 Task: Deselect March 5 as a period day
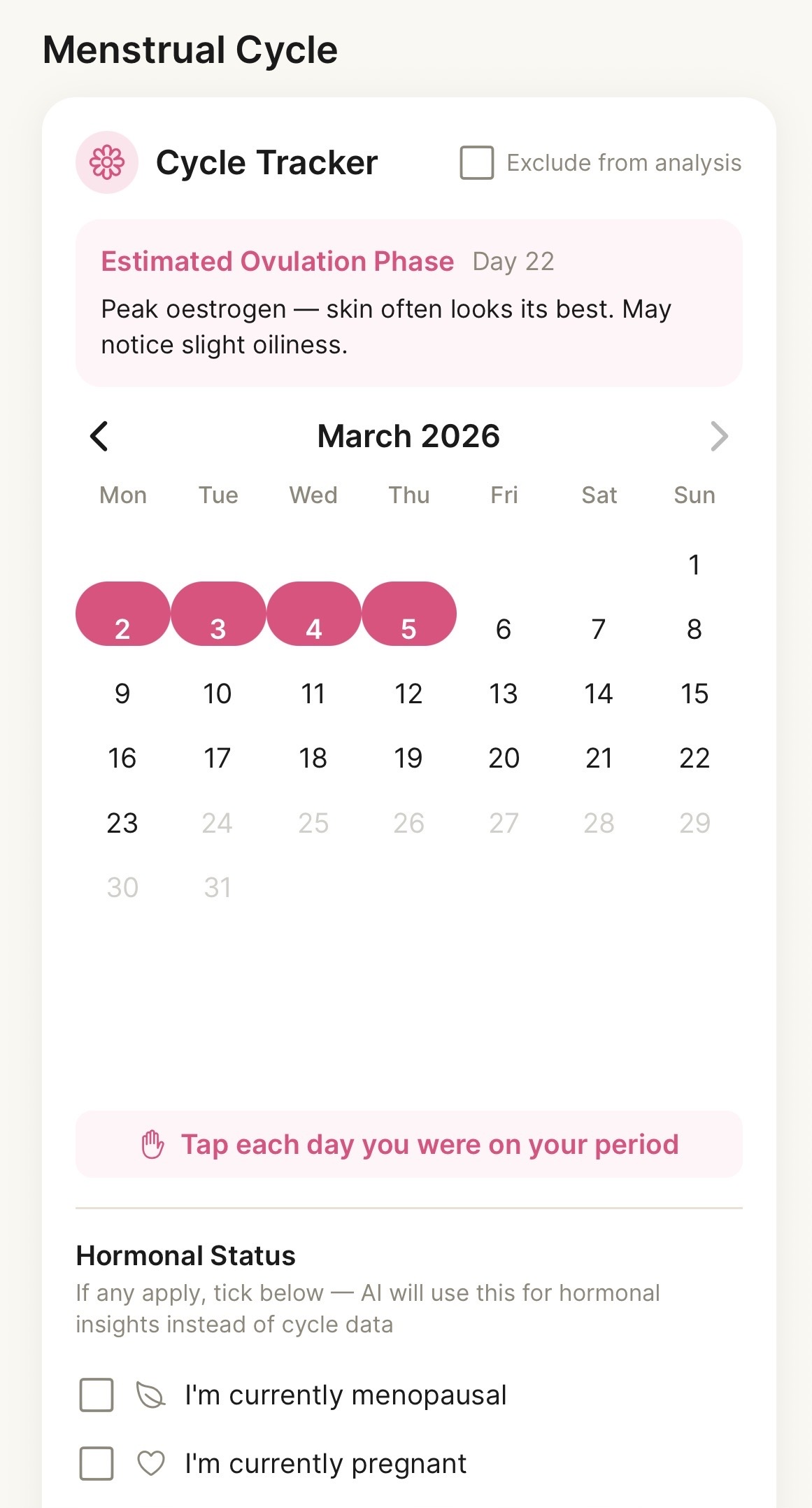tap(408, 614)
